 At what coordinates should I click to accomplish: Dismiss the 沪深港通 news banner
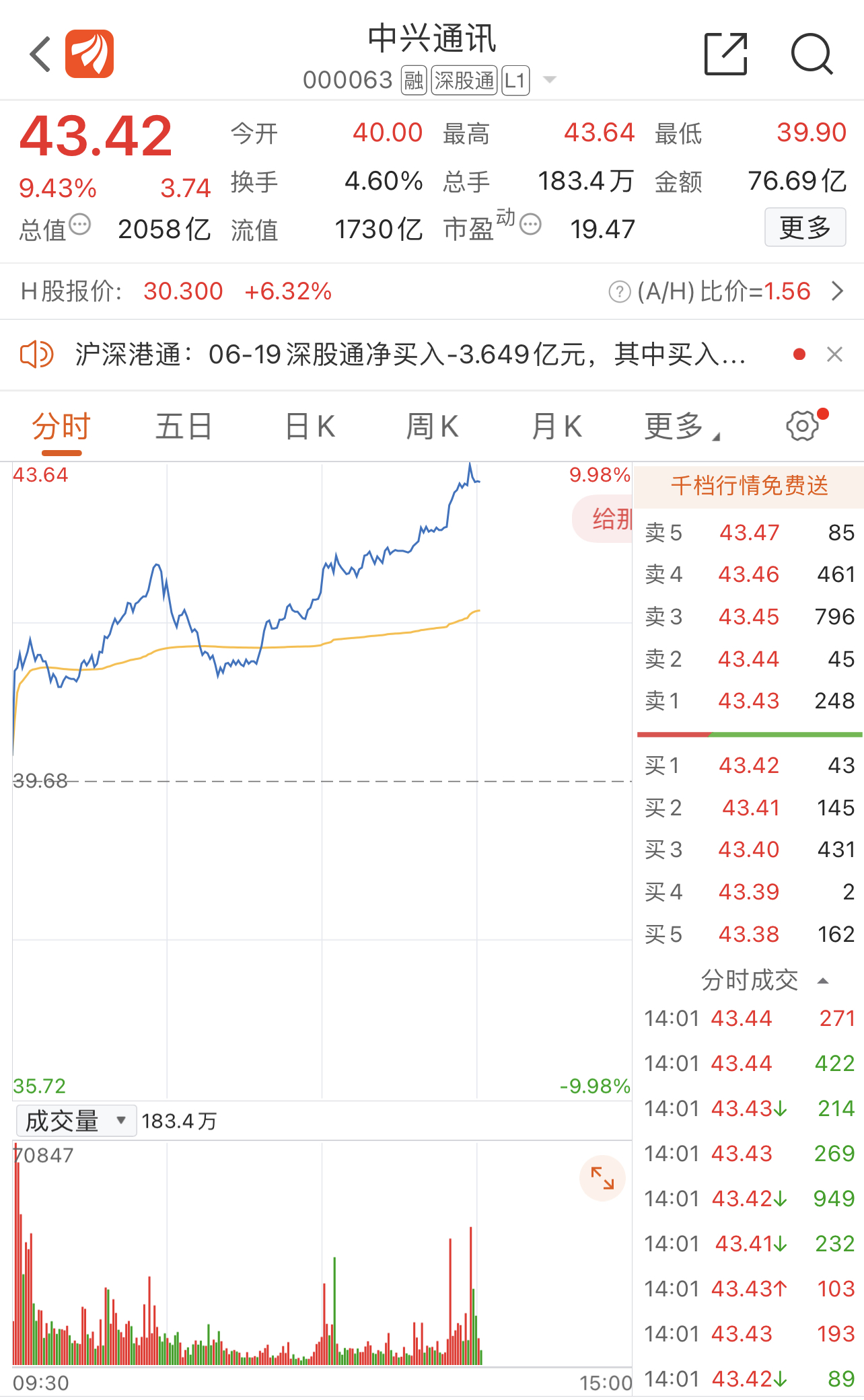[x=834, y=355]
